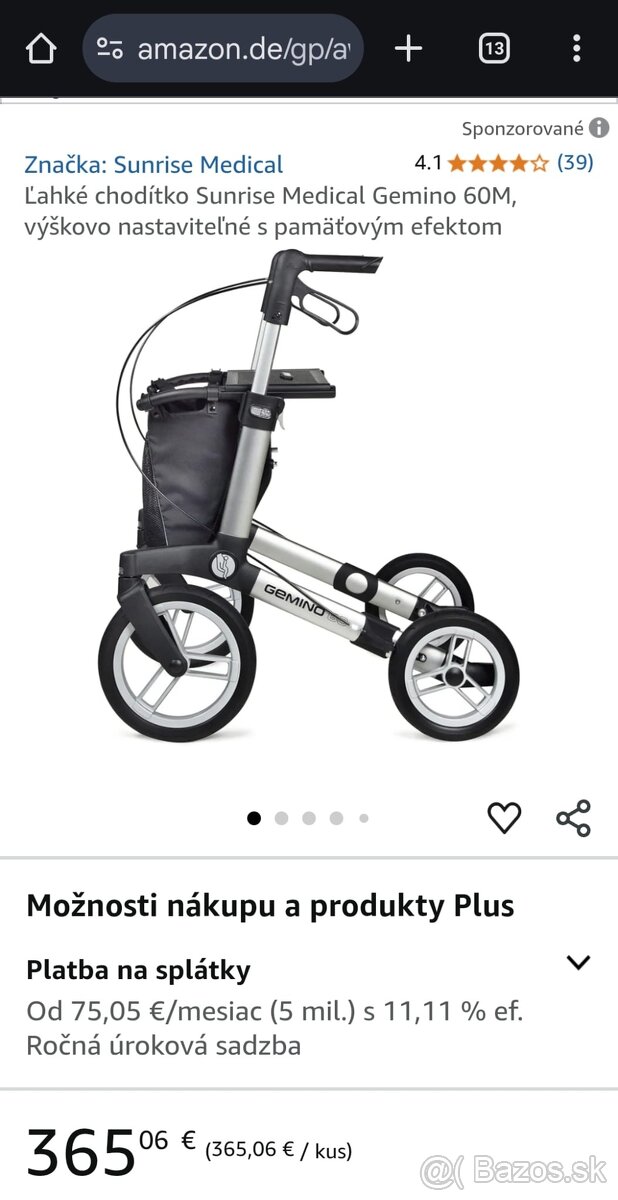Go to the browser home page
The image size is (618, 1200).
point(41,48)
